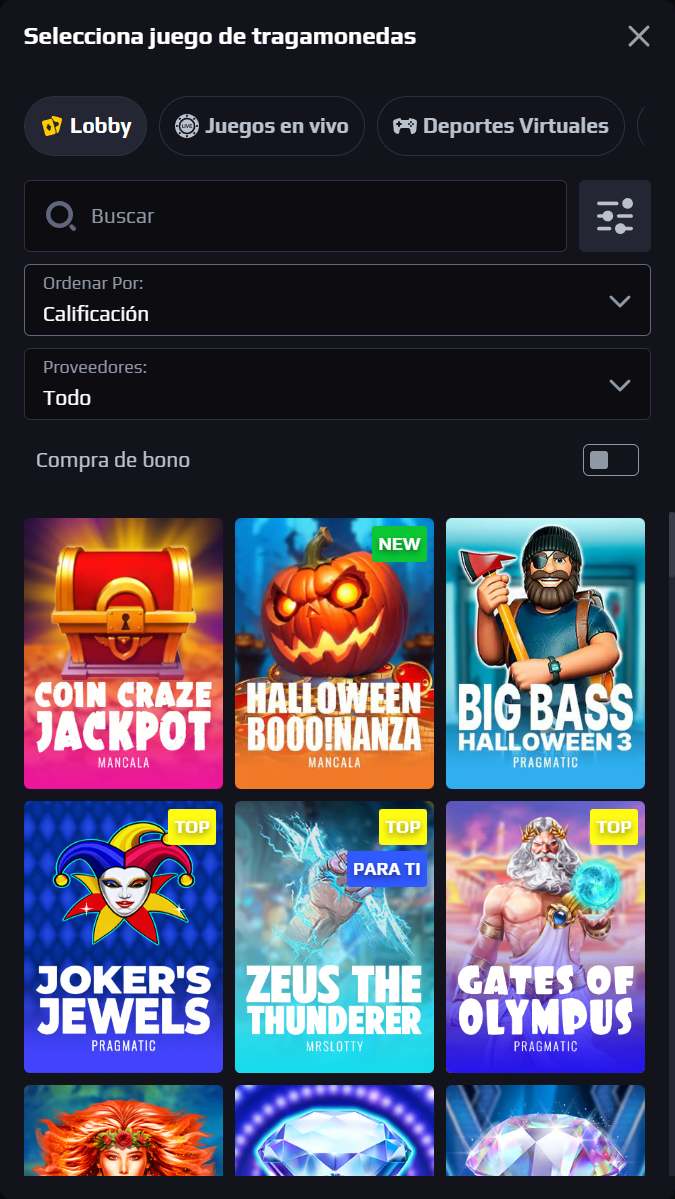Tap the Buscar search field
Viewport: 675px width, 1199px height.
[x=295, y=216]
